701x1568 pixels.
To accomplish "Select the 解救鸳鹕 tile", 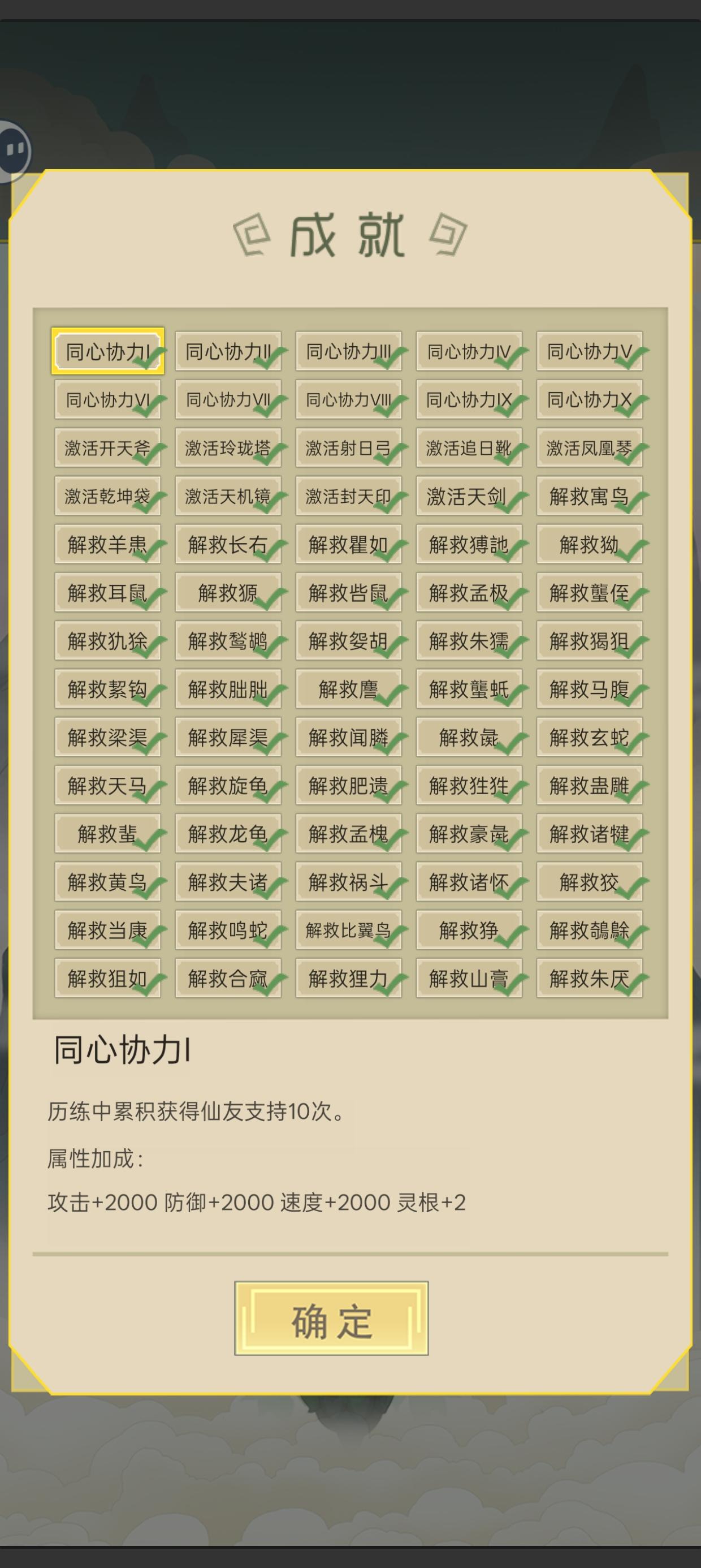I will (228, 641).
